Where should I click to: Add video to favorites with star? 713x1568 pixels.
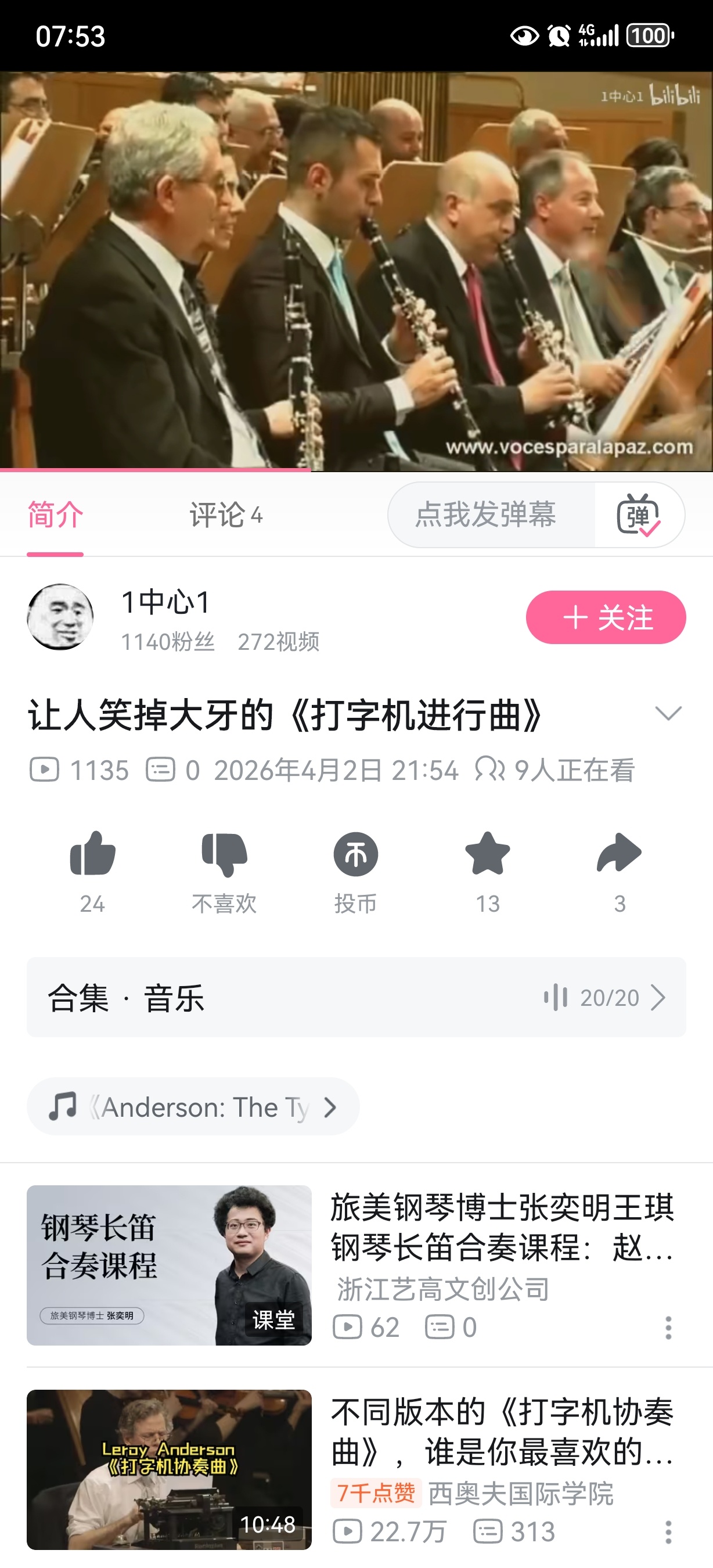click(x=487, y=855)
